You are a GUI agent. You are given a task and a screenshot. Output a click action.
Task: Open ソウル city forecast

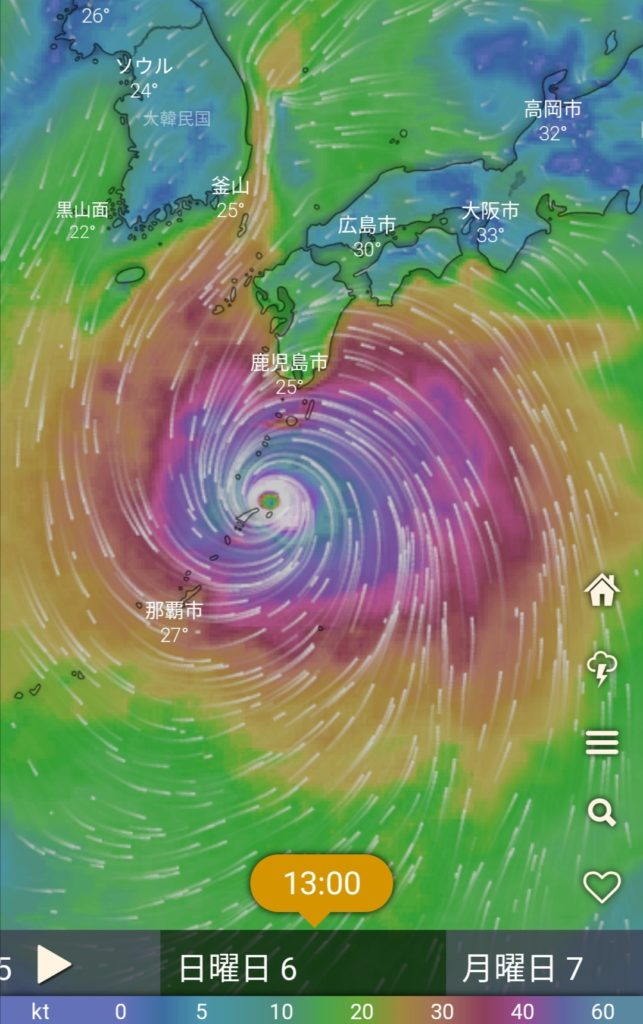coord(144,67)
